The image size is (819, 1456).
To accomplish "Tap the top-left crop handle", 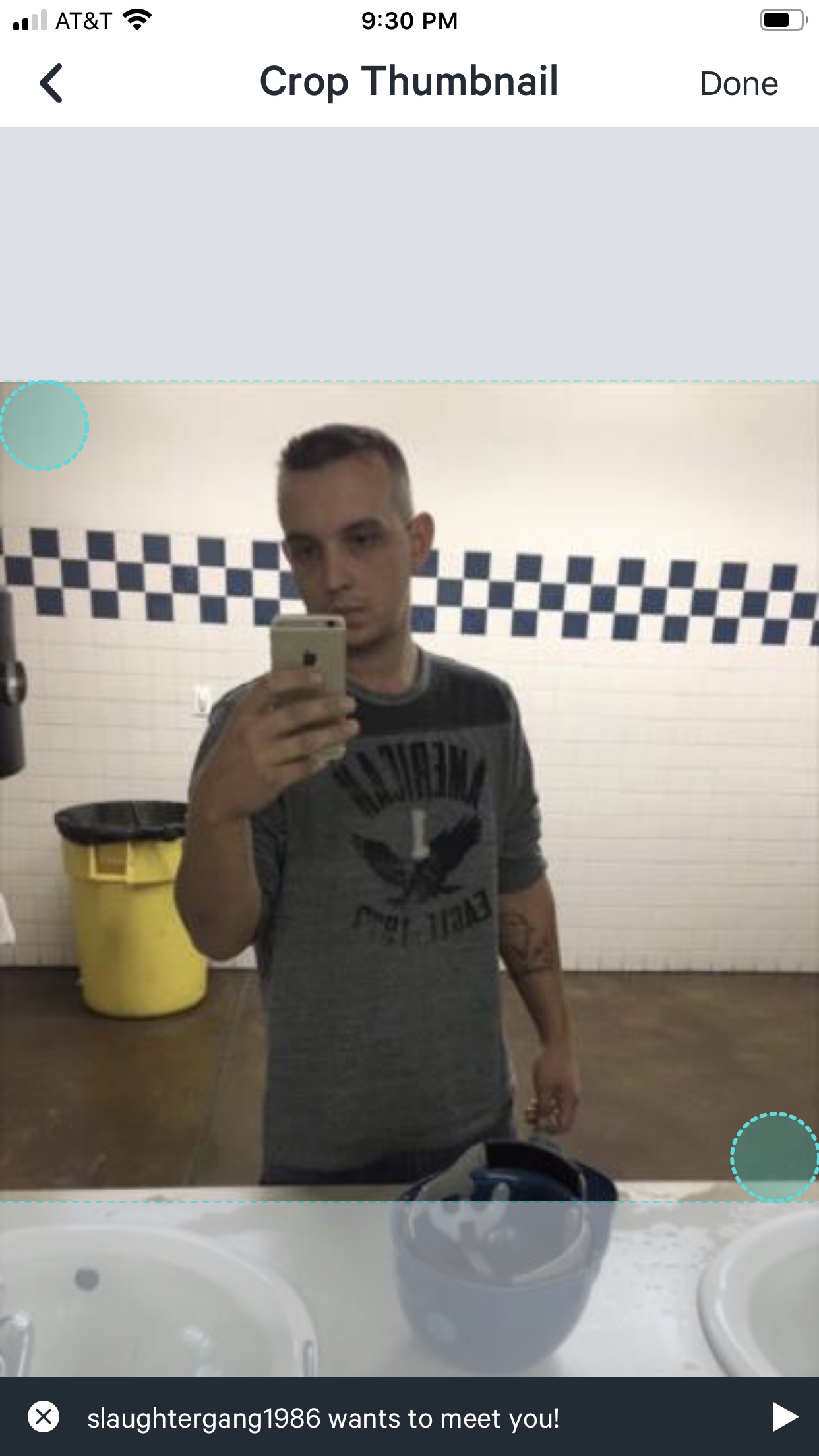I will click(44, 425).
